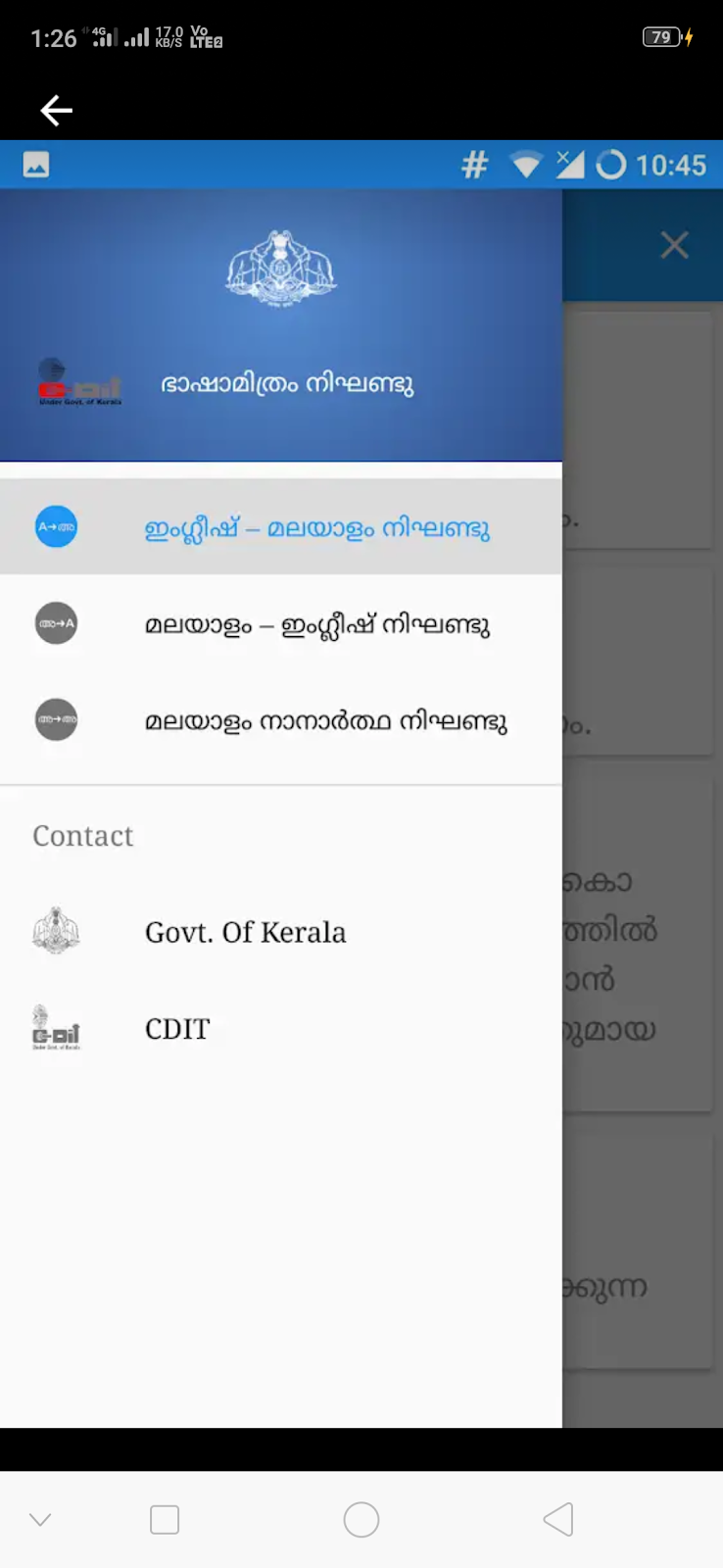Screen dimensions: 723x1568
Task: Open the Malayalam thesaurus dictionary
Action: [x=324, y=721]
